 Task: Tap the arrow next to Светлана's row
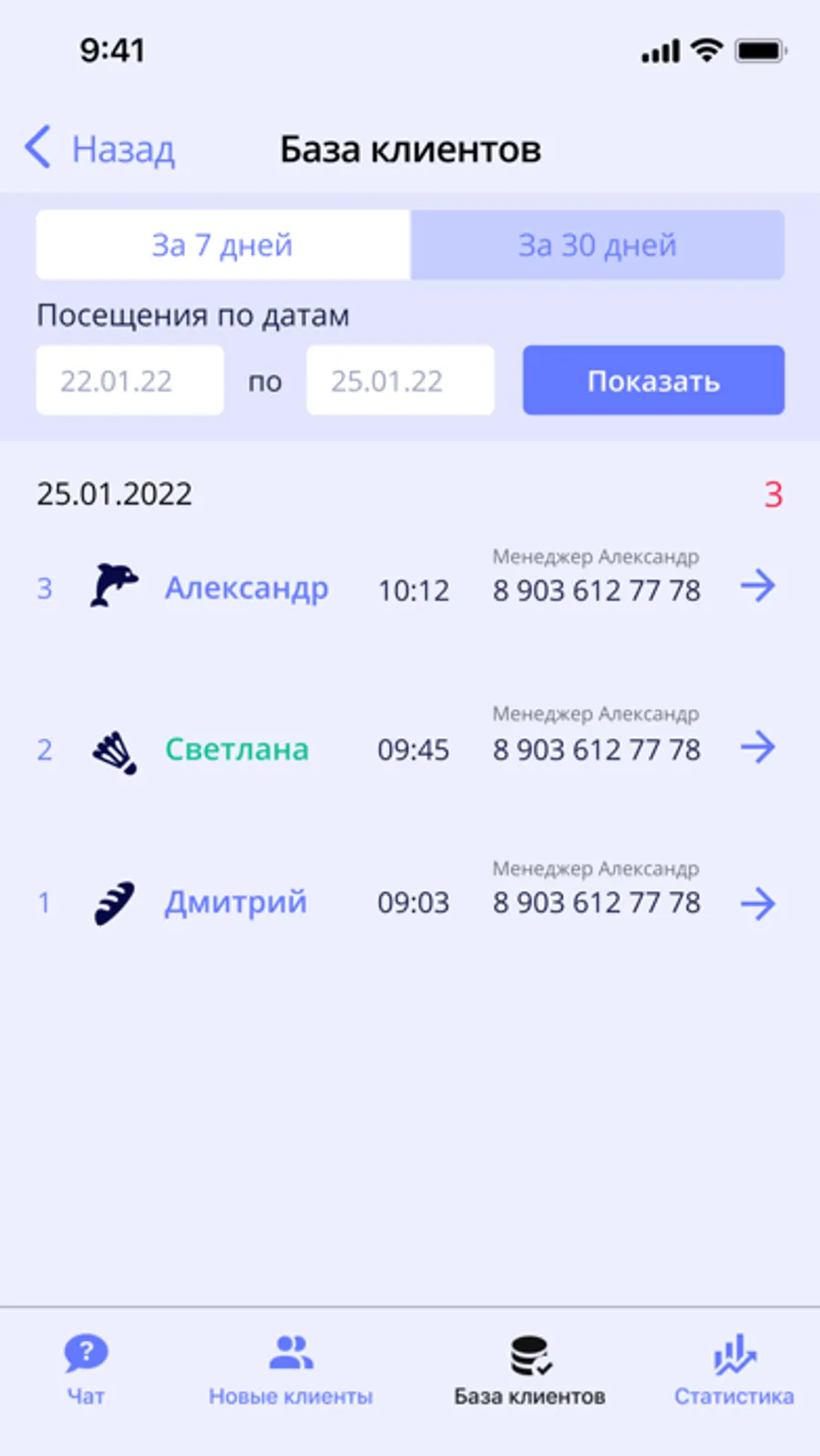[757, 748]
